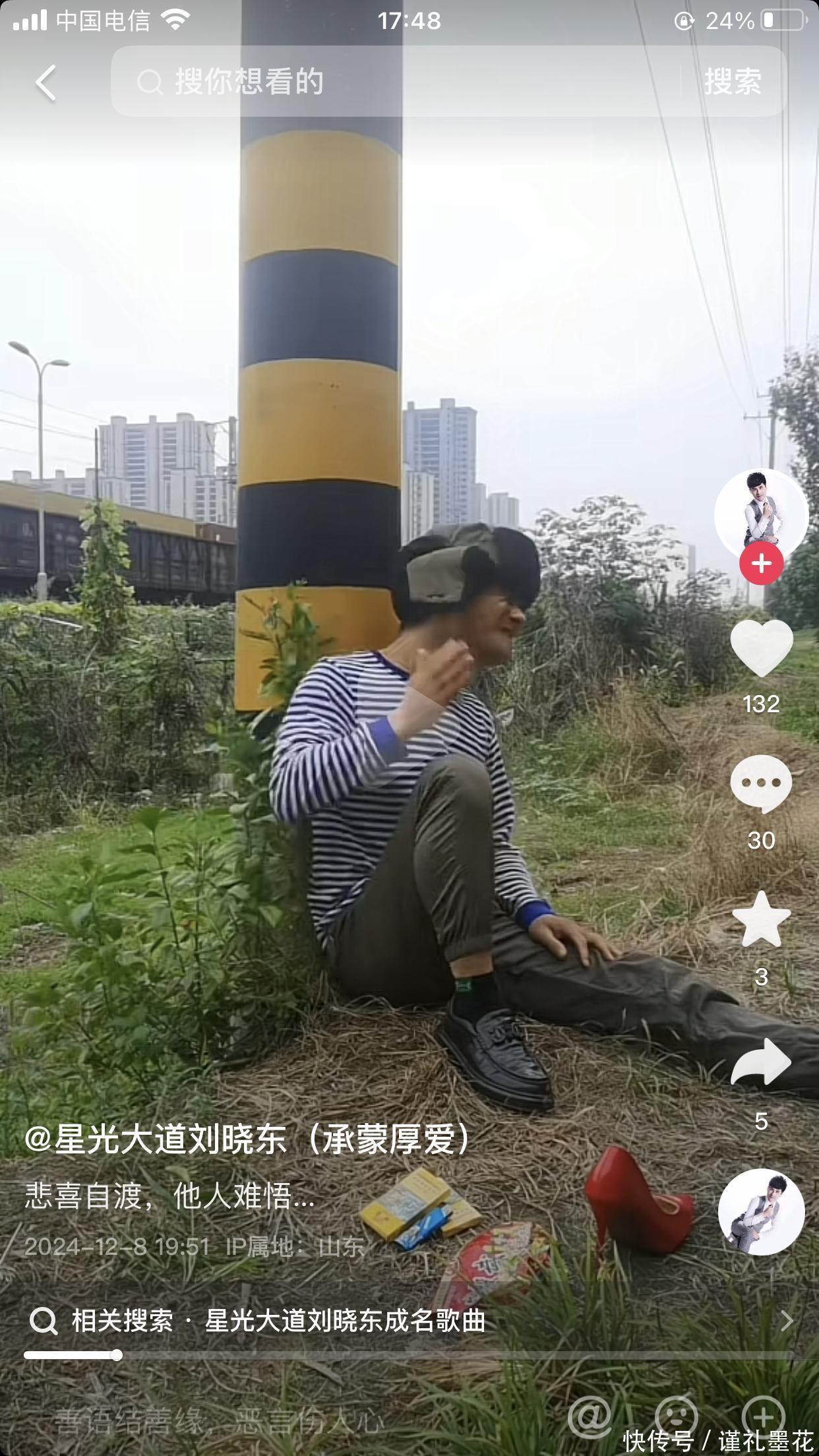
Task: Mention someone with the @ icon
Action: click(x=589, y=1415)
